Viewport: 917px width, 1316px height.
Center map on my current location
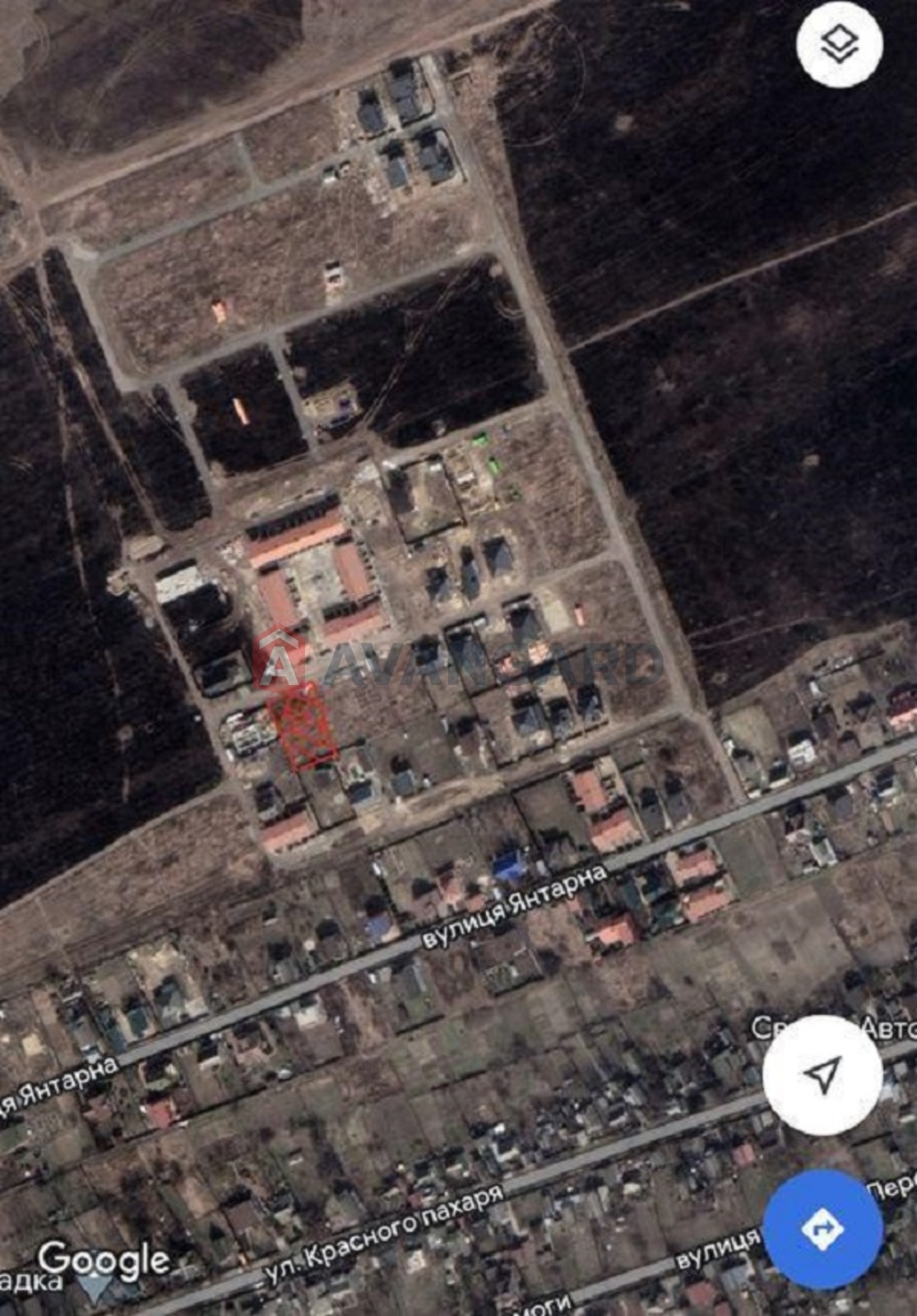click(x=822, y=1075)
